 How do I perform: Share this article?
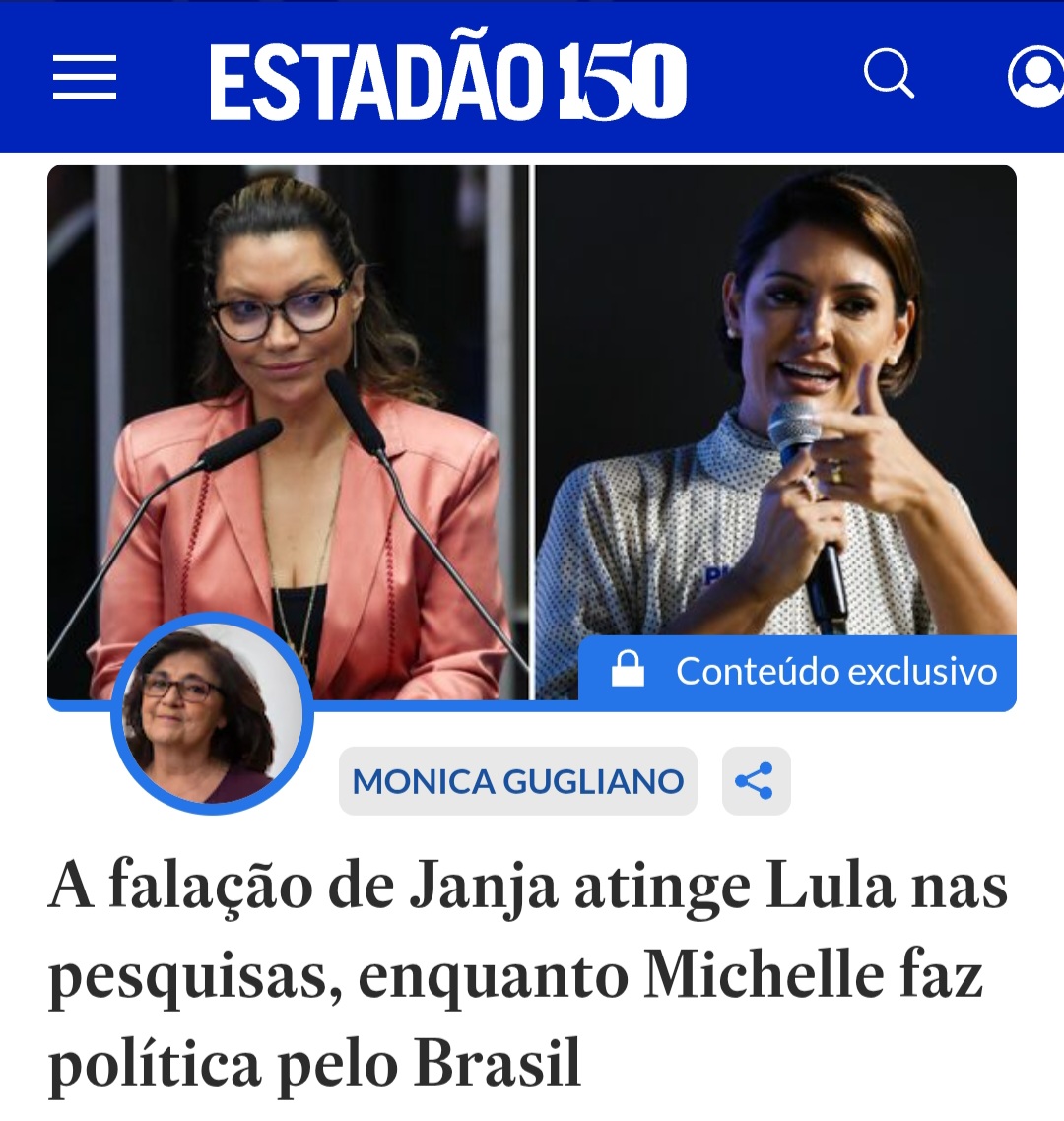click(756, 781)
